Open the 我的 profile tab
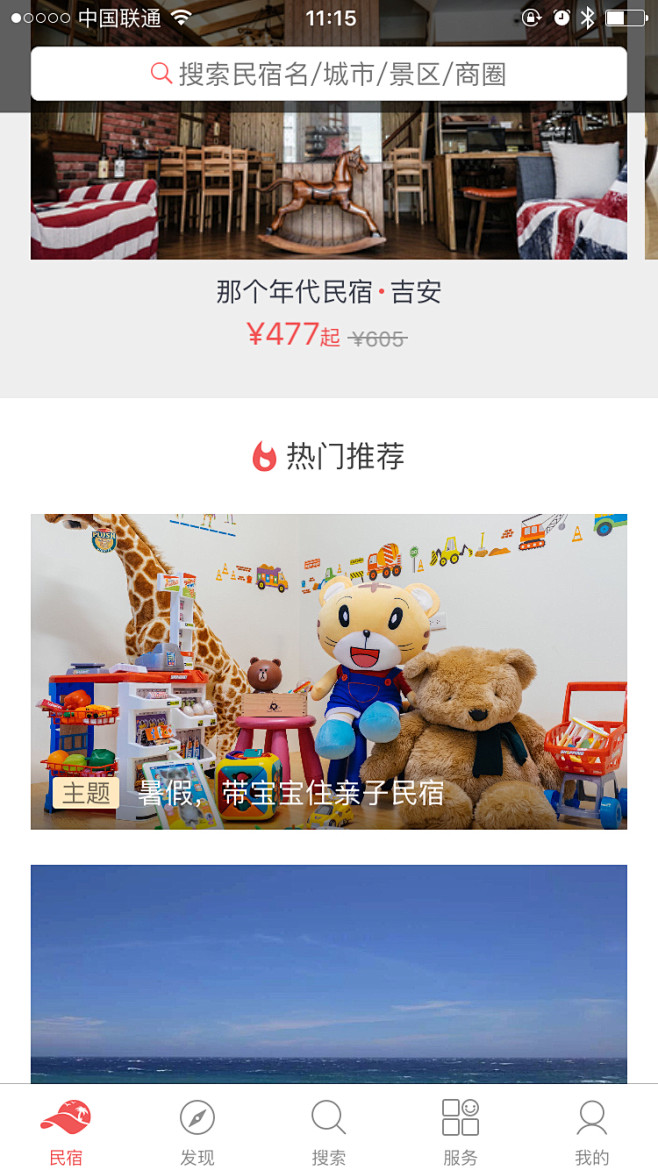The width and height of the screenshot is (658, 1170). pyautogui.click(x=591, y=1131)
